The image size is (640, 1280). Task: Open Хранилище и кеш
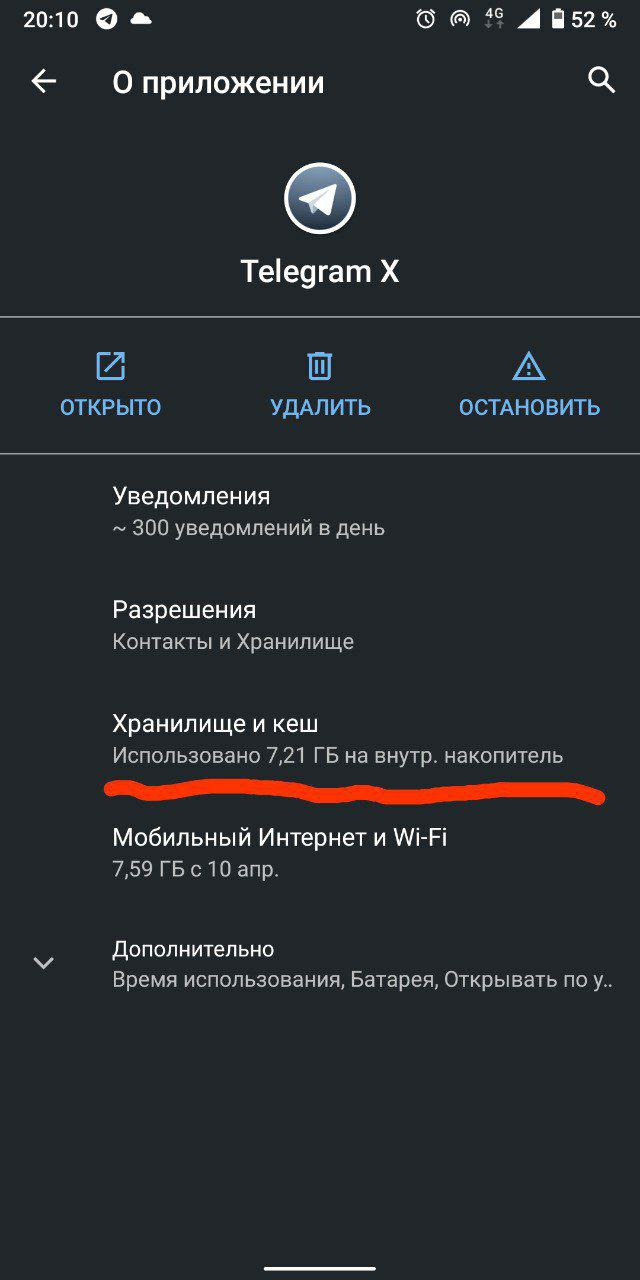coord(320,738)
